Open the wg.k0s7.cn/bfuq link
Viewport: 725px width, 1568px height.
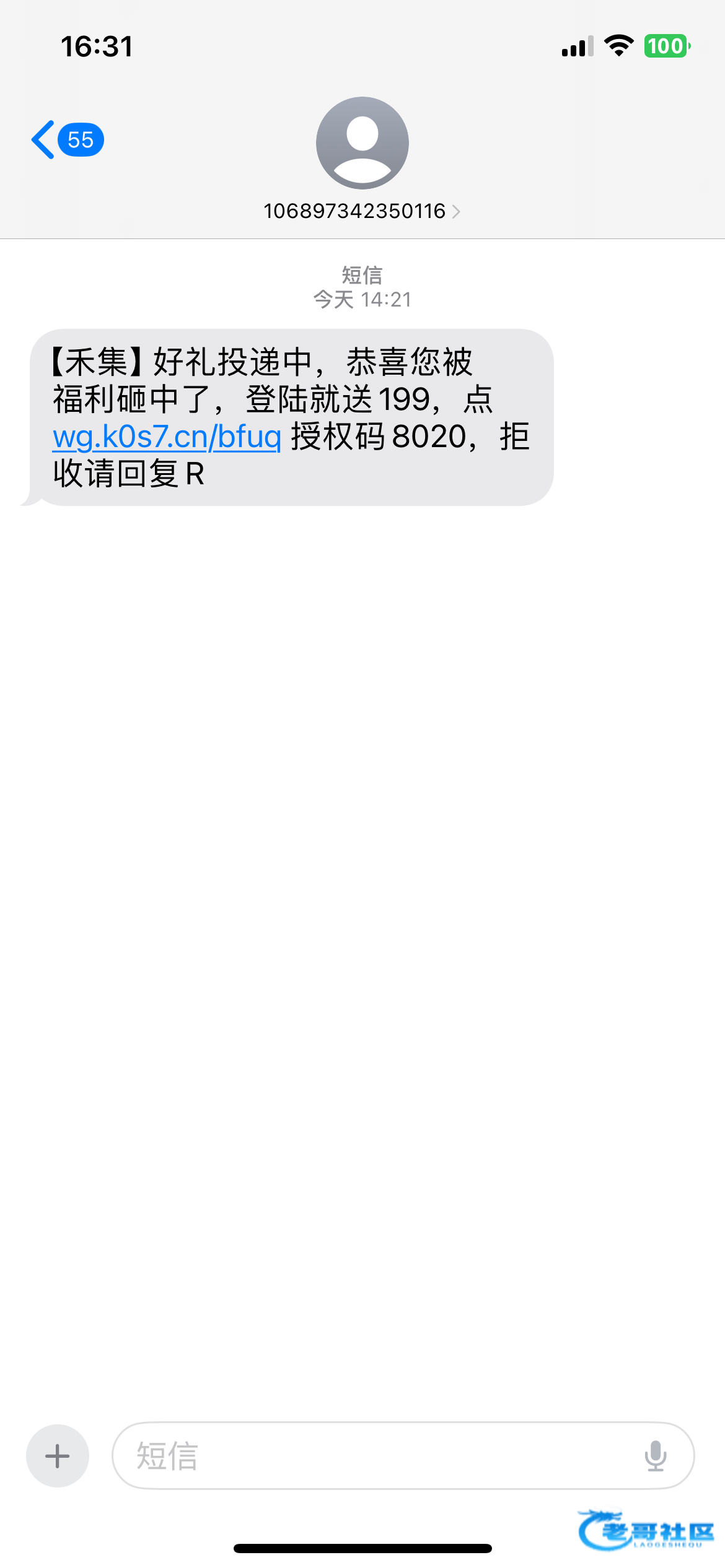coord(167,437)
